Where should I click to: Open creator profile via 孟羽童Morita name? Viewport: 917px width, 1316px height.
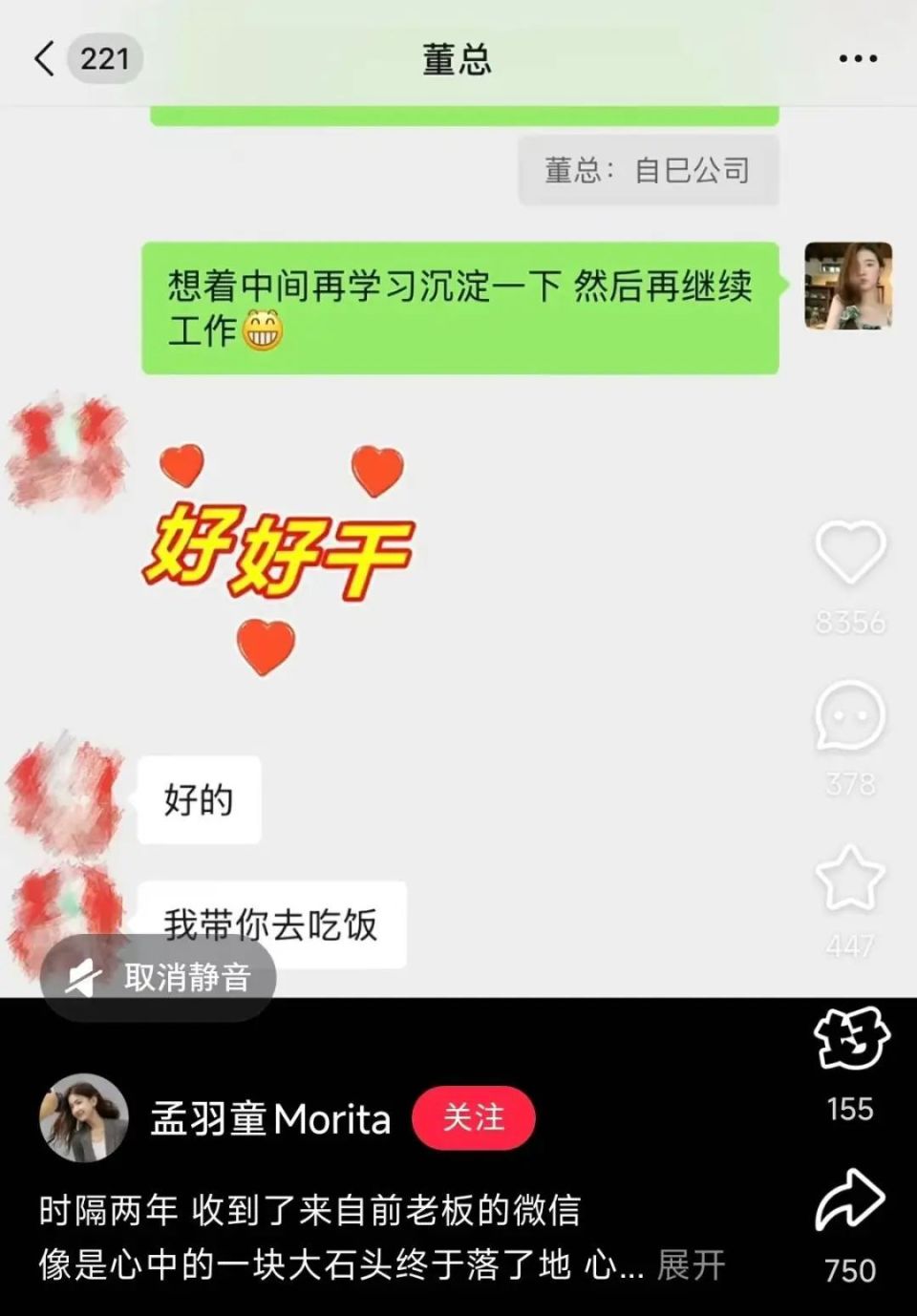[271, 1117]
